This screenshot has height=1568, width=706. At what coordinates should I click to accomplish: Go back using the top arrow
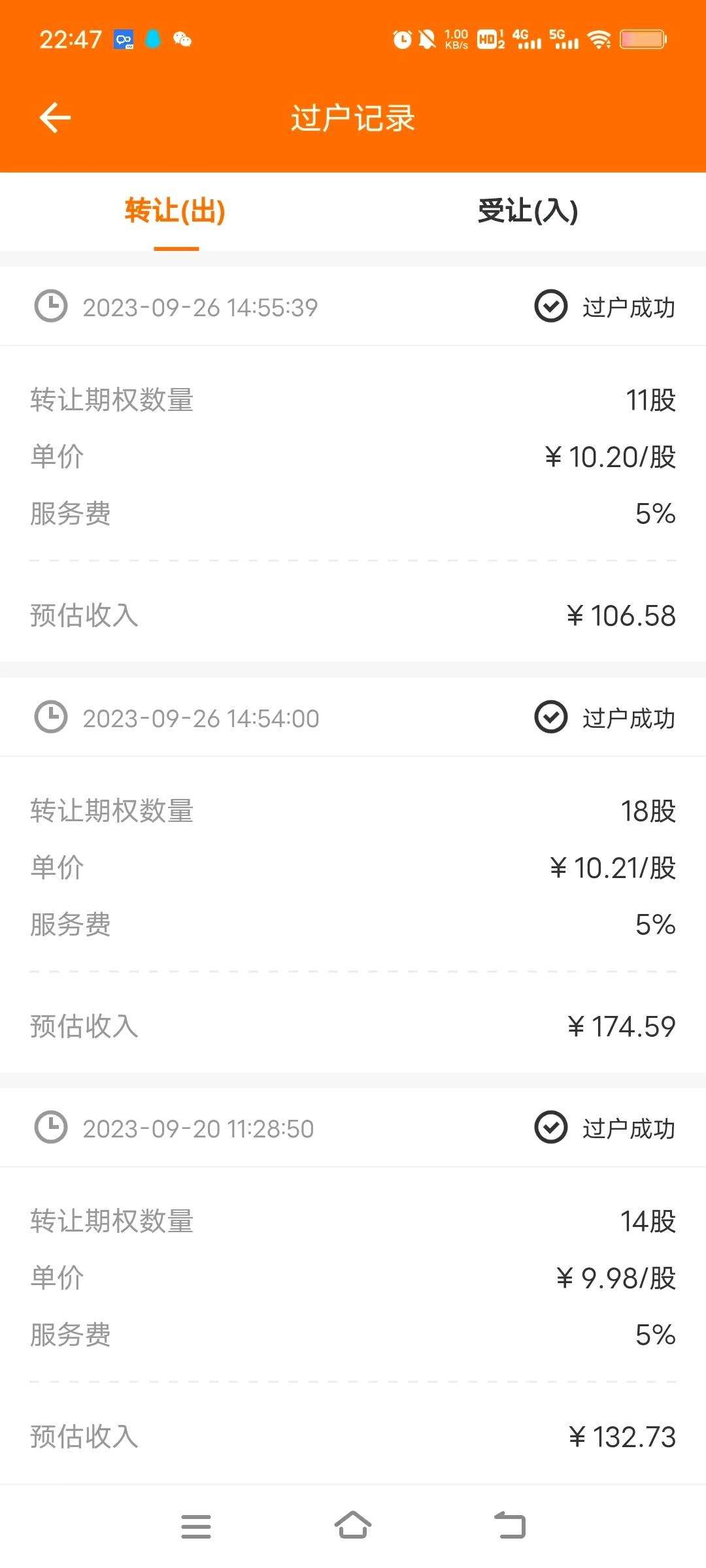(x=55, y=118)
